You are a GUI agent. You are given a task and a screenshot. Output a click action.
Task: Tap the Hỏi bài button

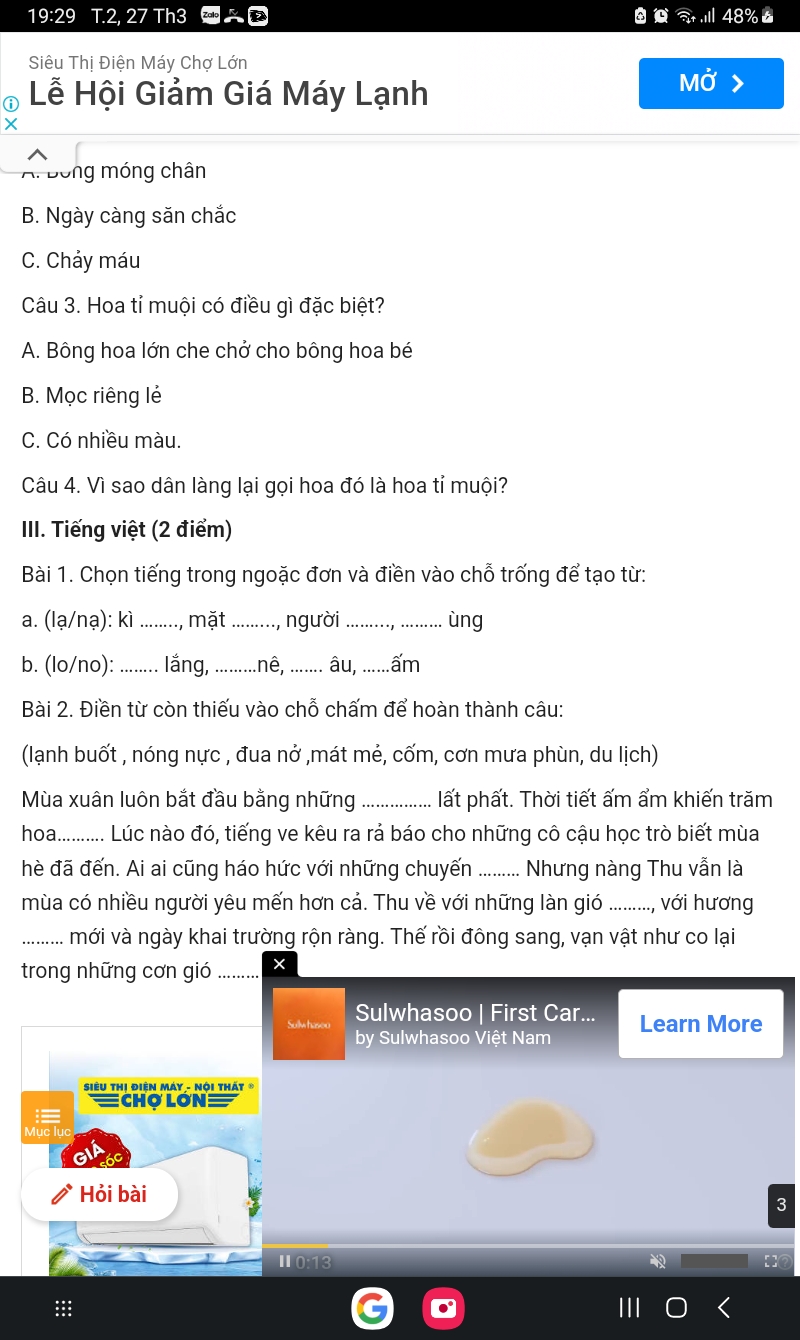100,1194
